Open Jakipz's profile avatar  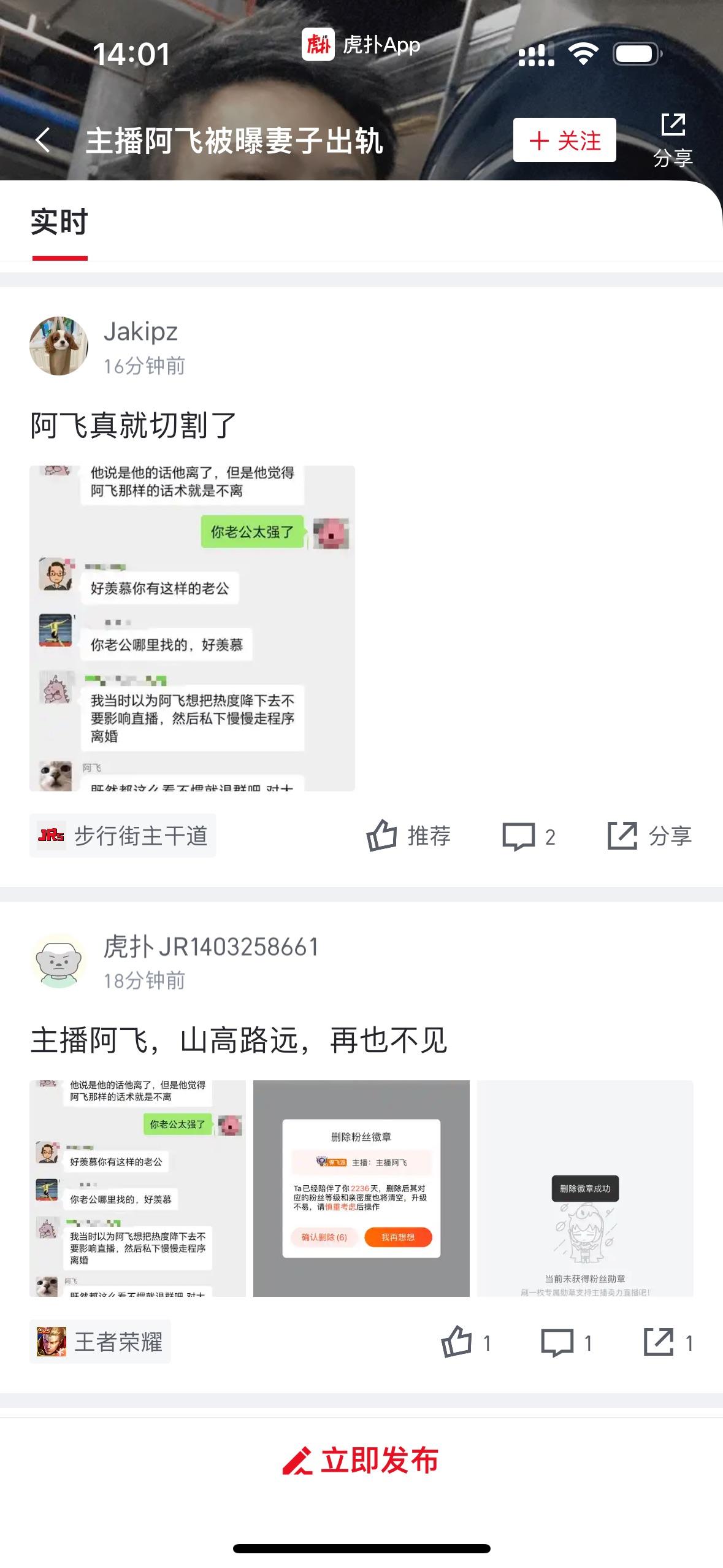(x=59, y=346)
